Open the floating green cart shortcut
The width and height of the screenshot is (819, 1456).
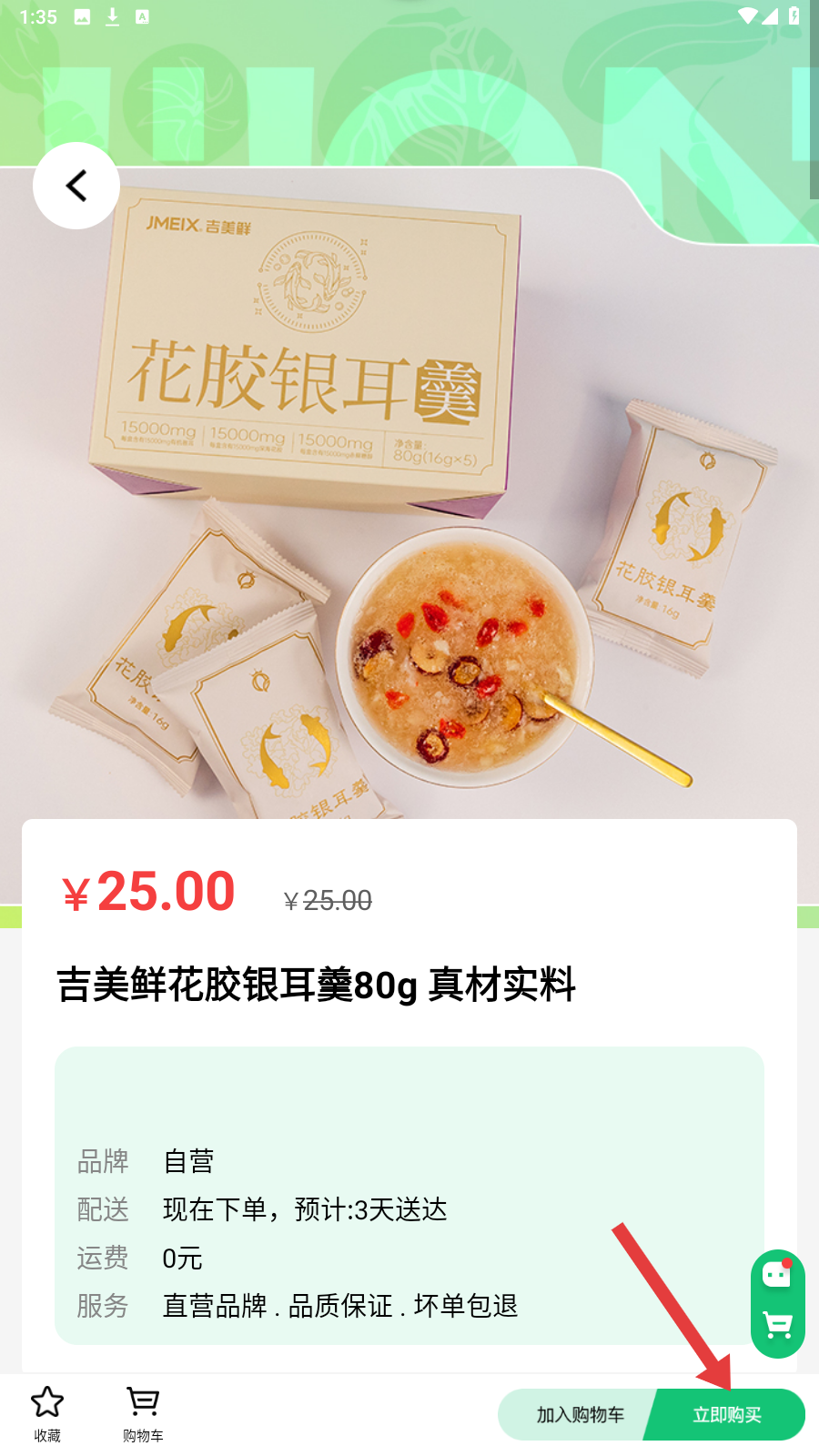[x=777, y=1326]
